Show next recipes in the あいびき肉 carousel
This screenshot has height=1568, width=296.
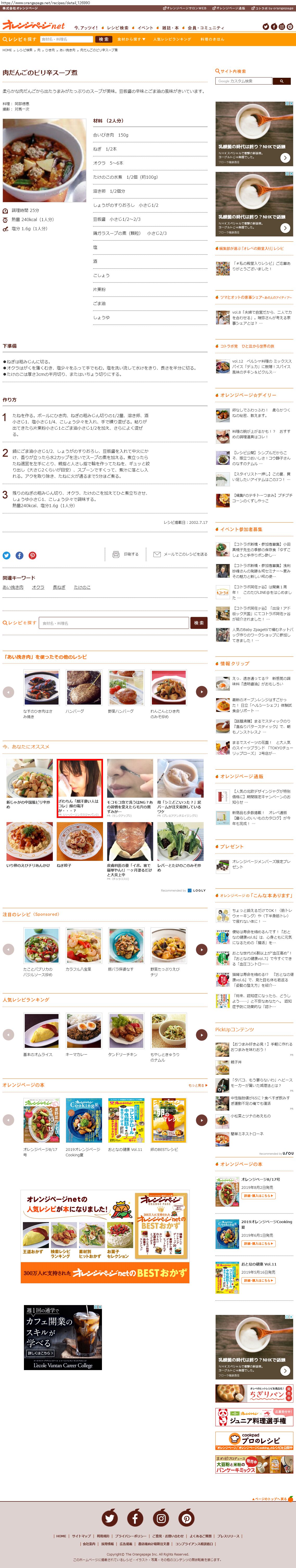(x=202, y=692)
